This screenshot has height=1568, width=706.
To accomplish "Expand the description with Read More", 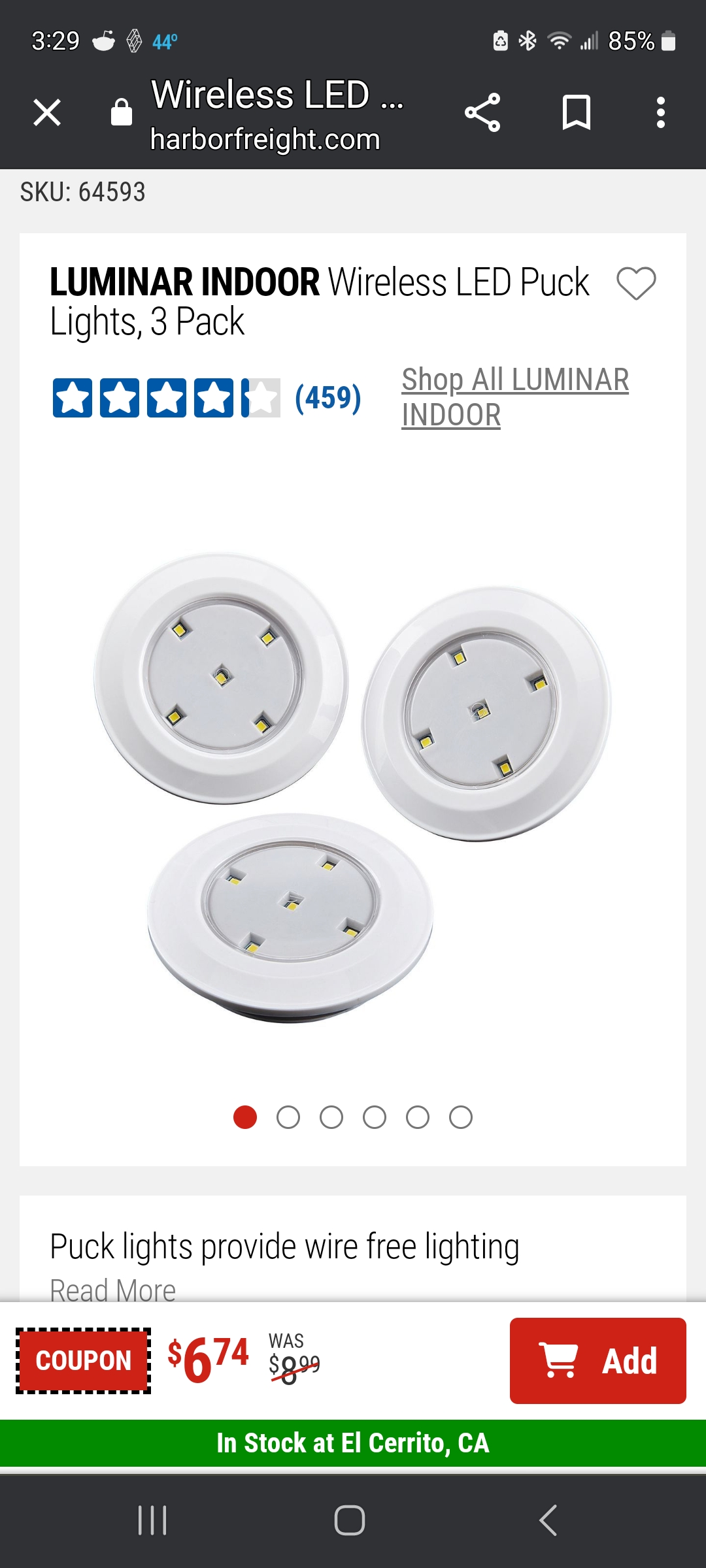I will (113, 1291).
